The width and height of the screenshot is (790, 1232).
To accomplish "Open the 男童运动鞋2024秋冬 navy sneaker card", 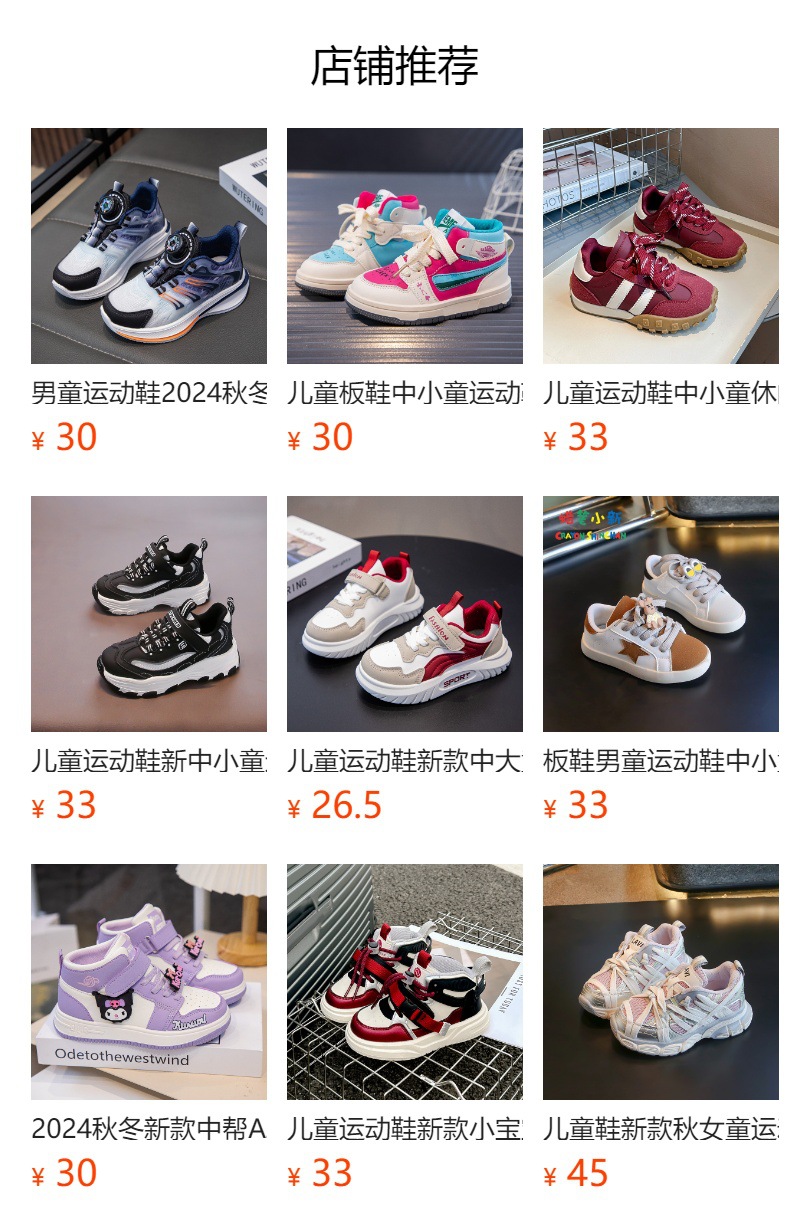I will pos(149,292).
